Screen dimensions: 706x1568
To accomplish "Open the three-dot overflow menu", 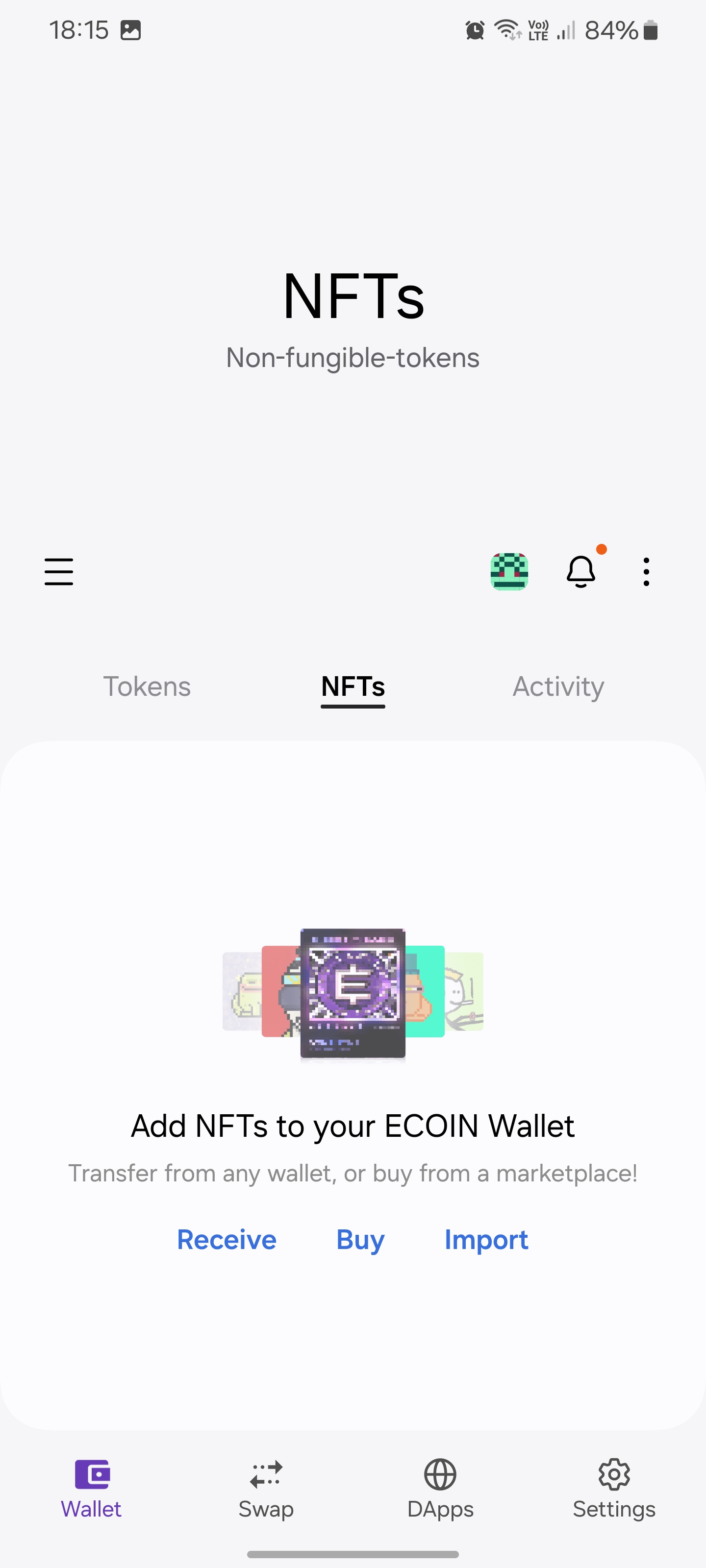I will click(646, 571).
